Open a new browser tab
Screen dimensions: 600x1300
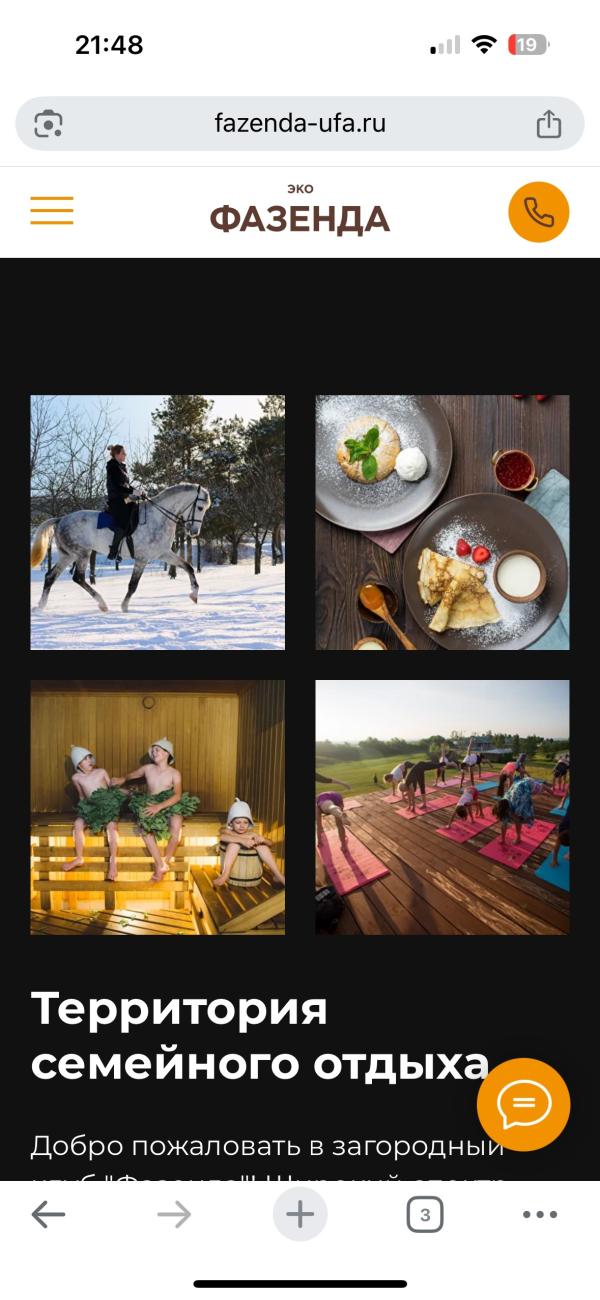300,1215
